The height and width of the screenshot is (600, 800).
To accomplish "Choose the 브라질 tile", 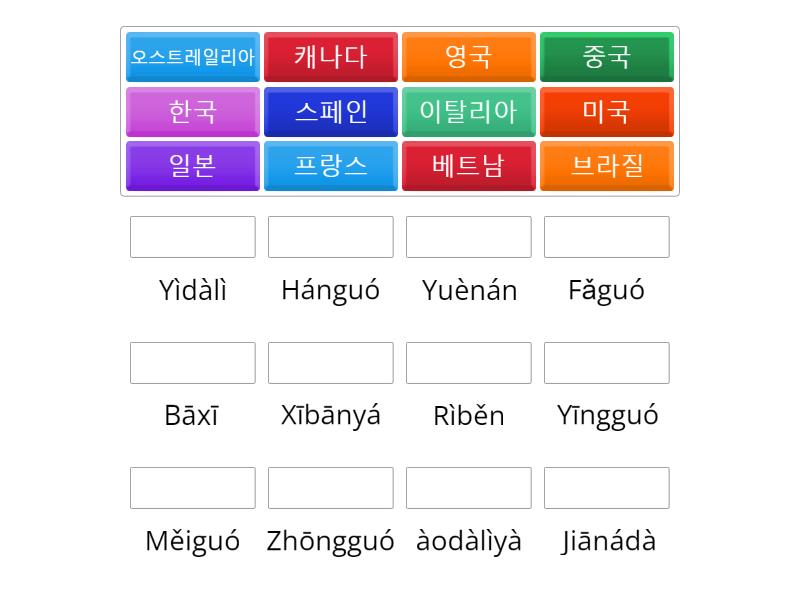I will tap(607, 165).
